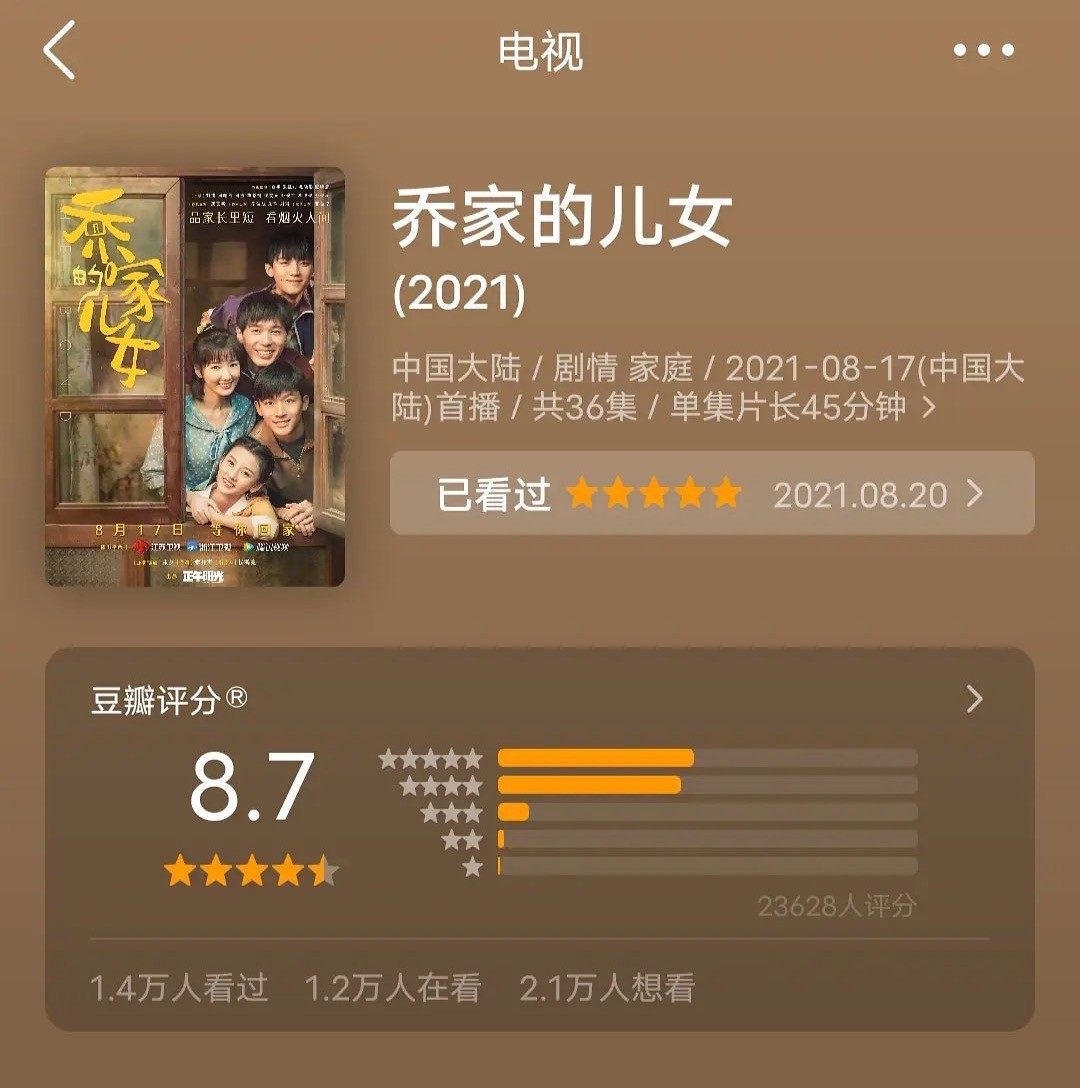Tap the fourth star to adjust your score
Viewport: 1080px width, 1088px height.
690,492
